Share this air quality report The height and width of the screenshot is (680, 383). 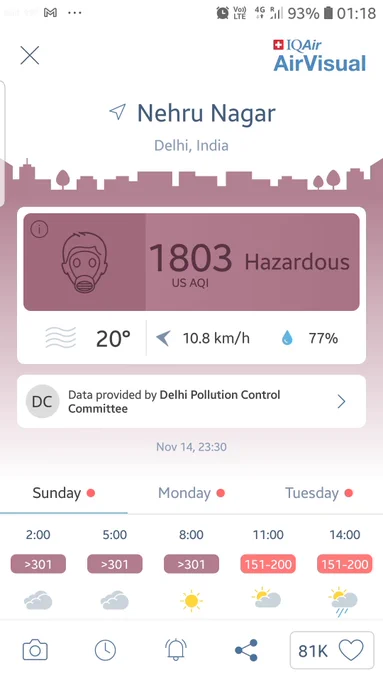246,651
